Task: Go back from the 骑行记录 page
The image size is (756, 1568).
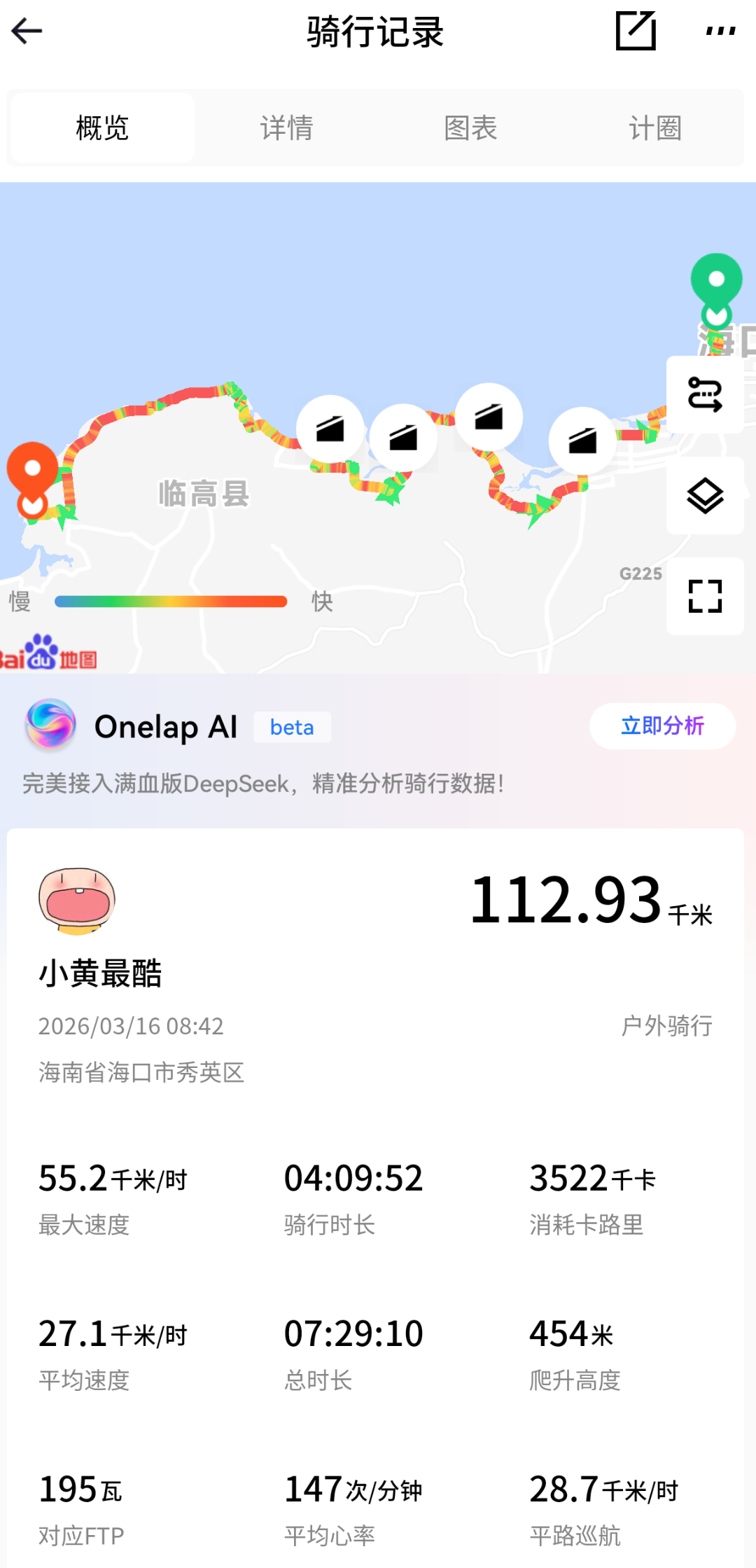Action: point(27,32)
